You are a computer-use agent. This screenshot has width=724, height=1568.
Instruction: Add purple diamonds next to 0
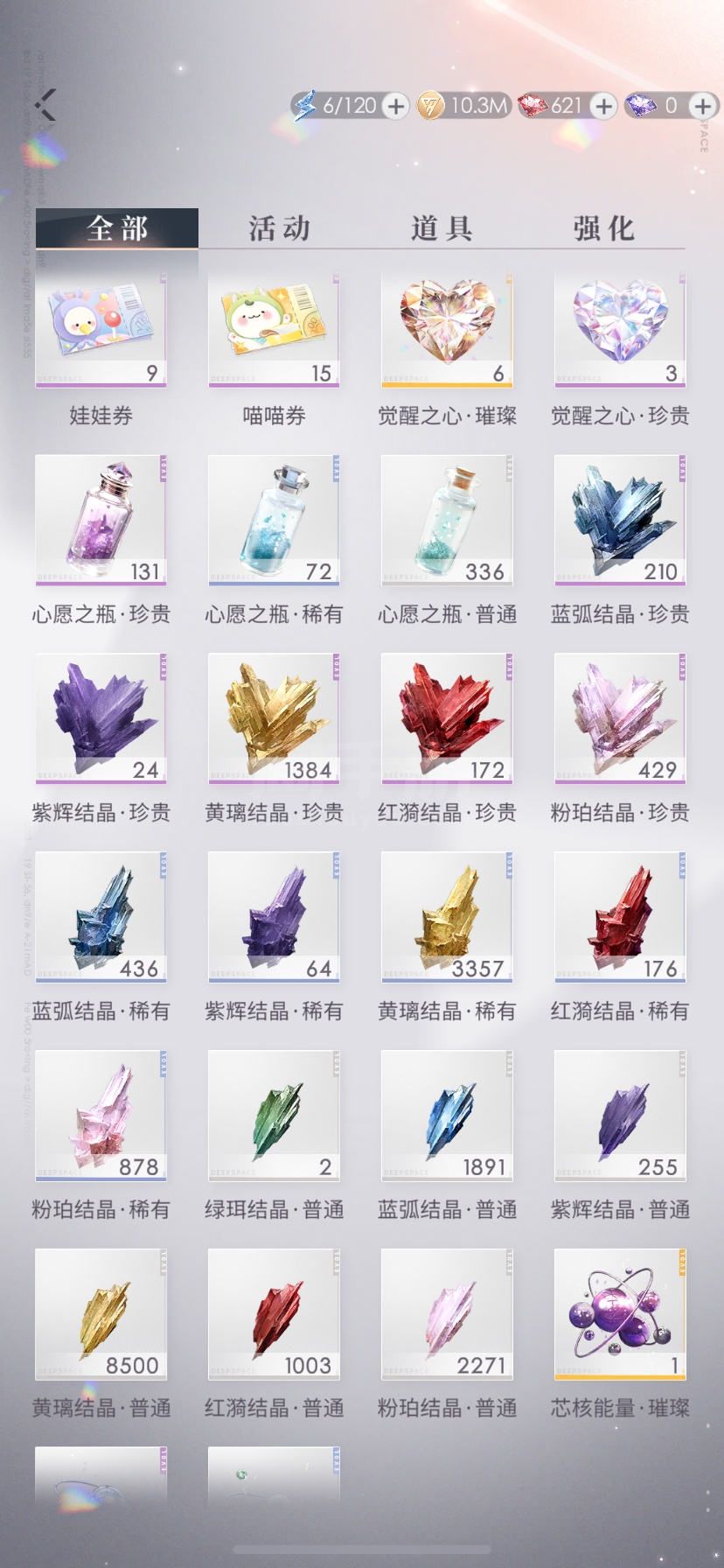click(x=702, y=106)
